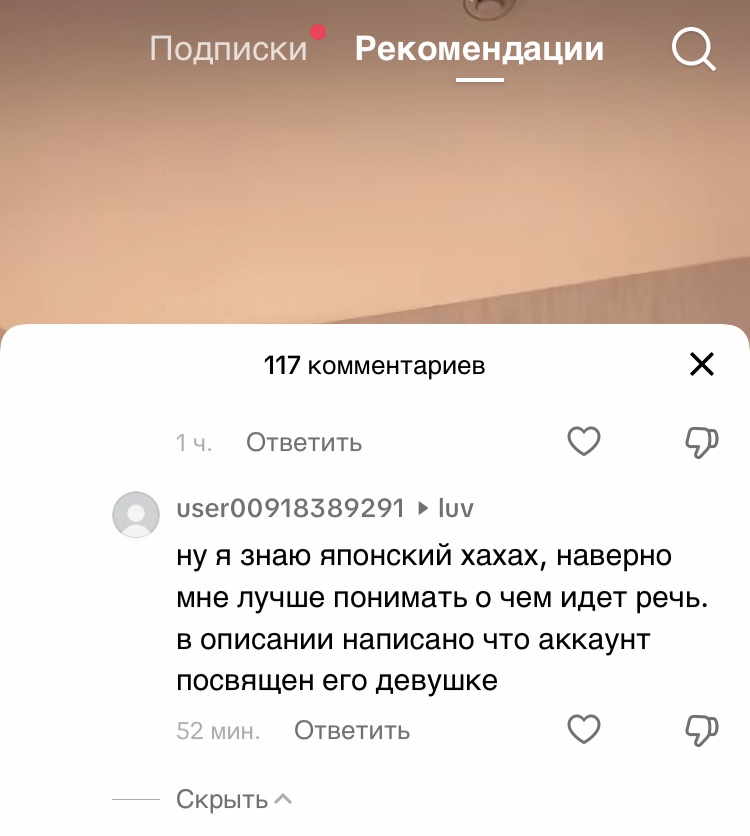Tap the username user00918389291
Viewport: 750px width, 836px height.
(291, 508)
